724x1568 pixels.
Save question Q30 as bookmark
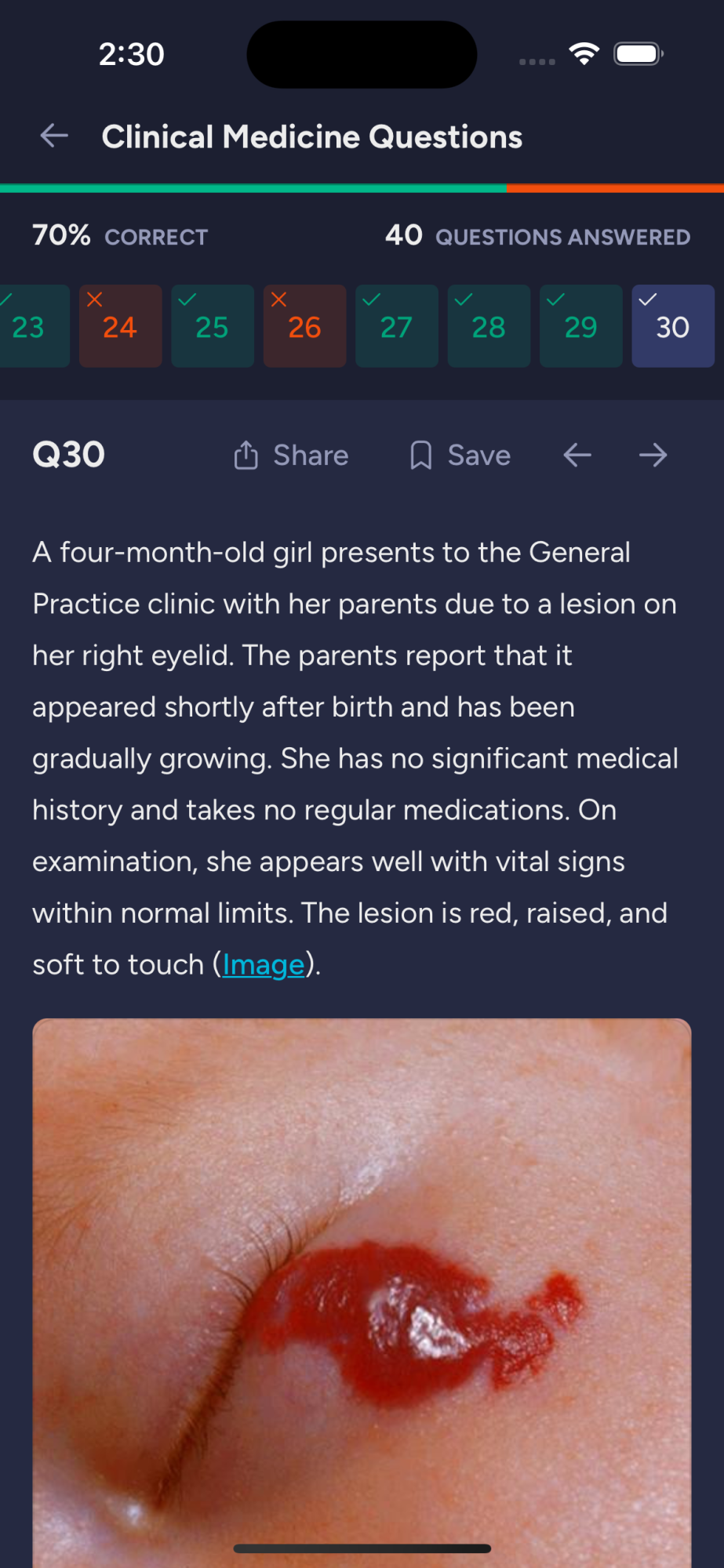(460, 456)
